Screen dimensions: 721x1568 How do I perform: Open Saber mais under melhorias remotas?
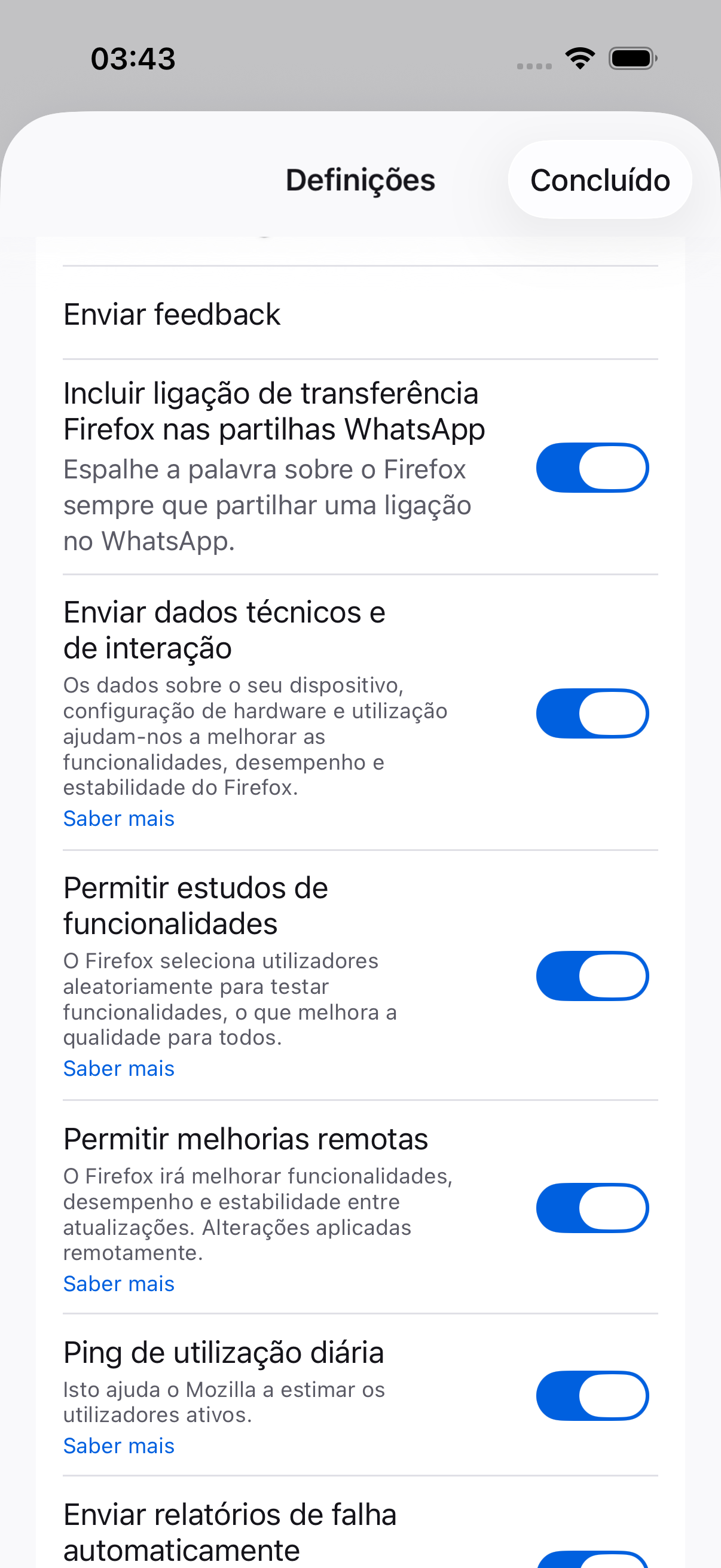click(x=119, y=1284)
